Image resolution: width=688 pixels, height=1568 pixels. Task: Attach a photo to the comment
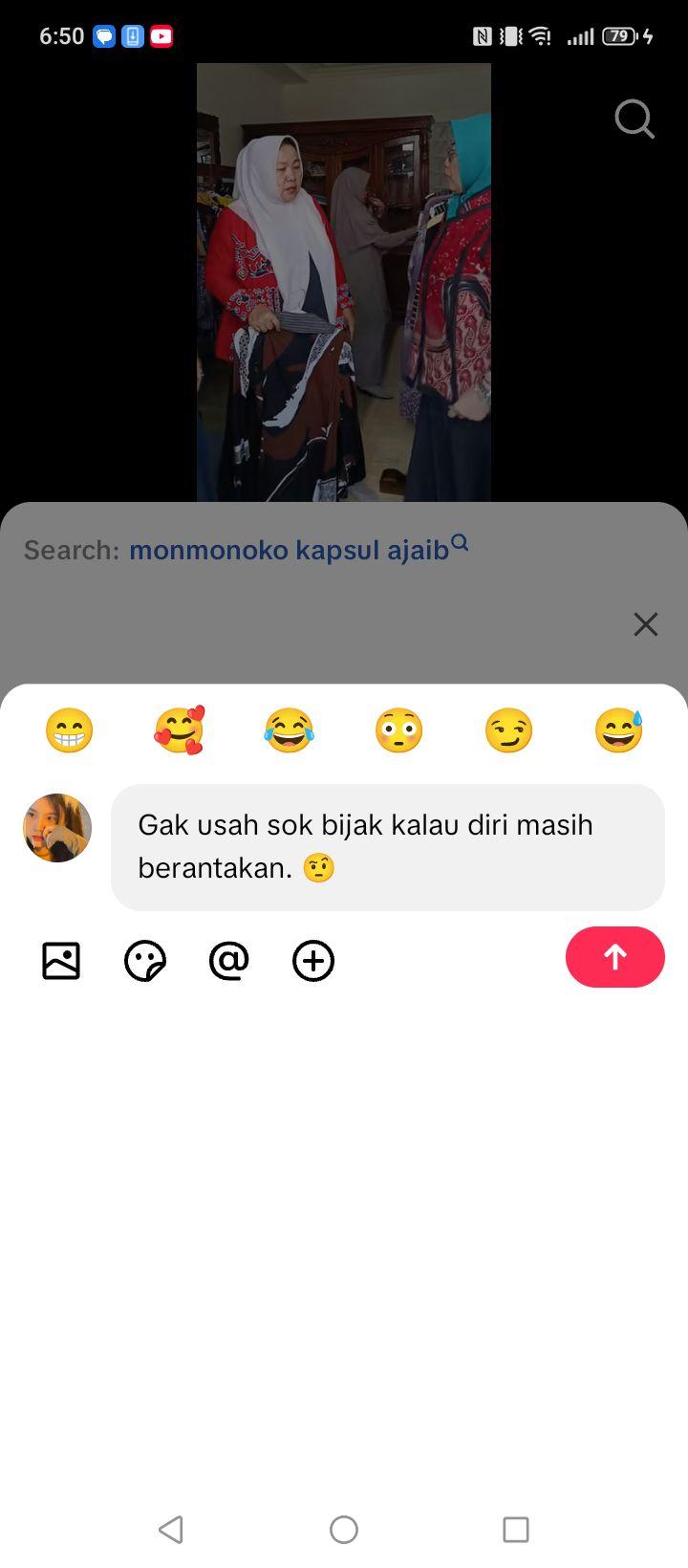[x=61, y=961]
